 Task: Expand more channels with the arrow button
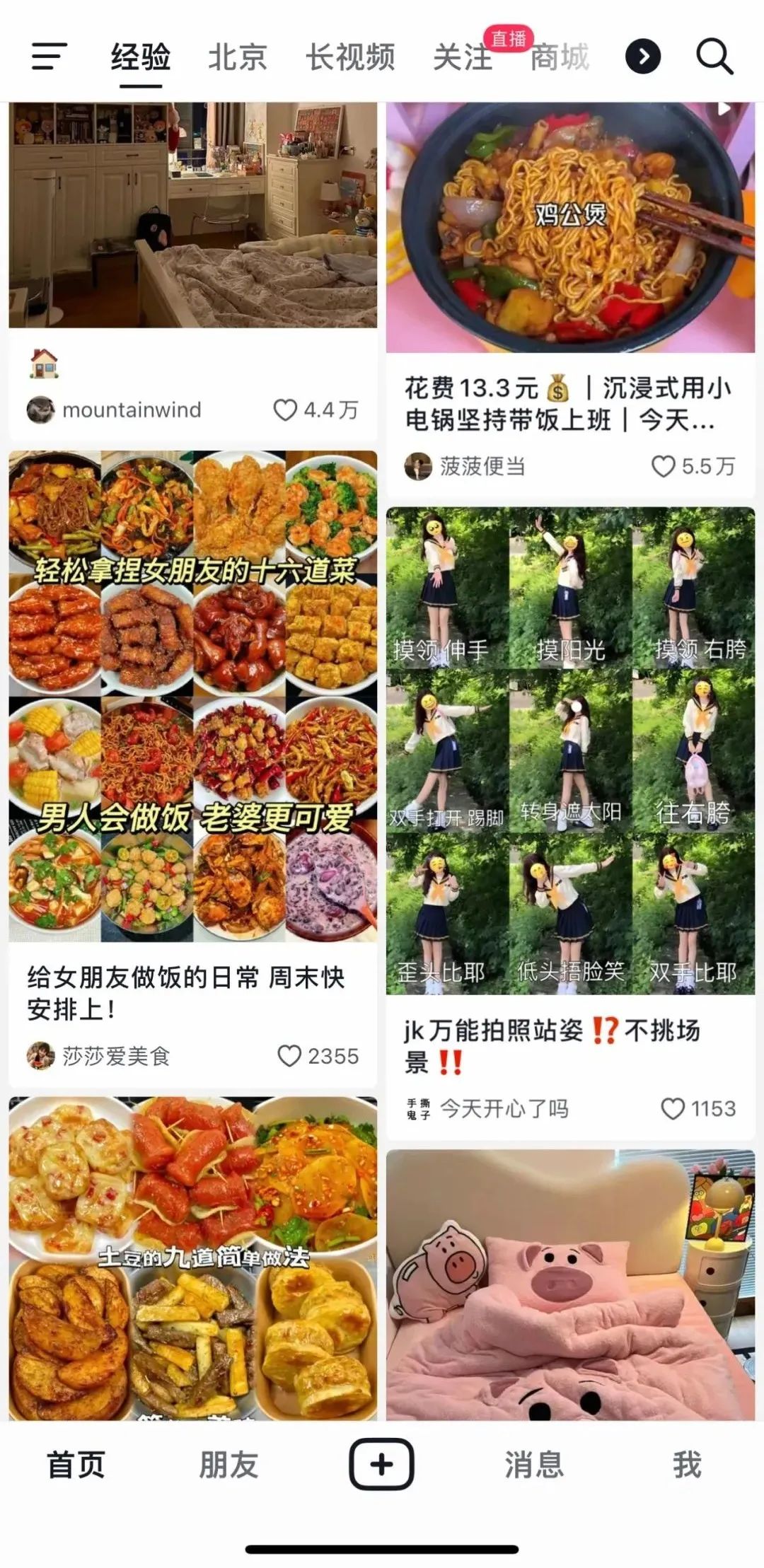[x=642, y=57]
